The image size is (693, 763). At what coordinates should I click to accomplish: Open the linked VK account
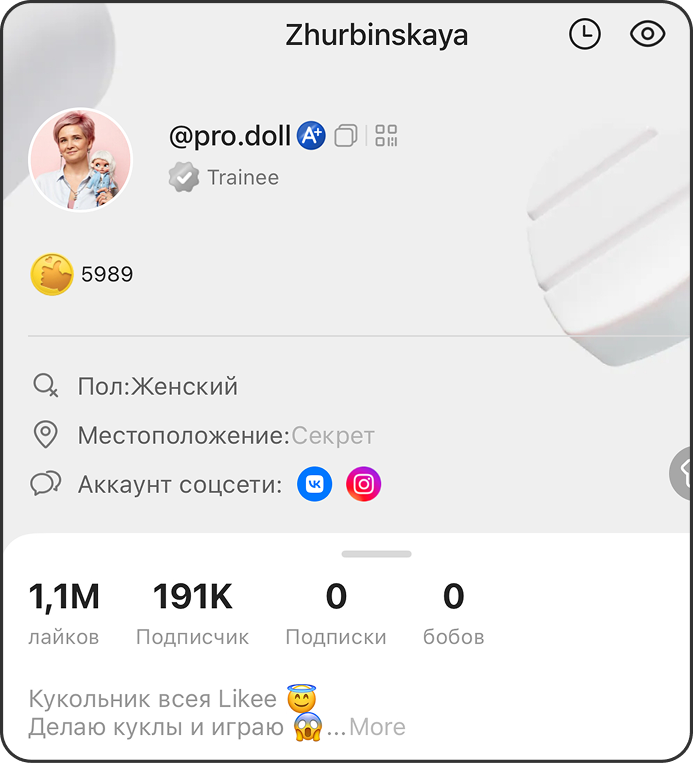pos(315,485)
